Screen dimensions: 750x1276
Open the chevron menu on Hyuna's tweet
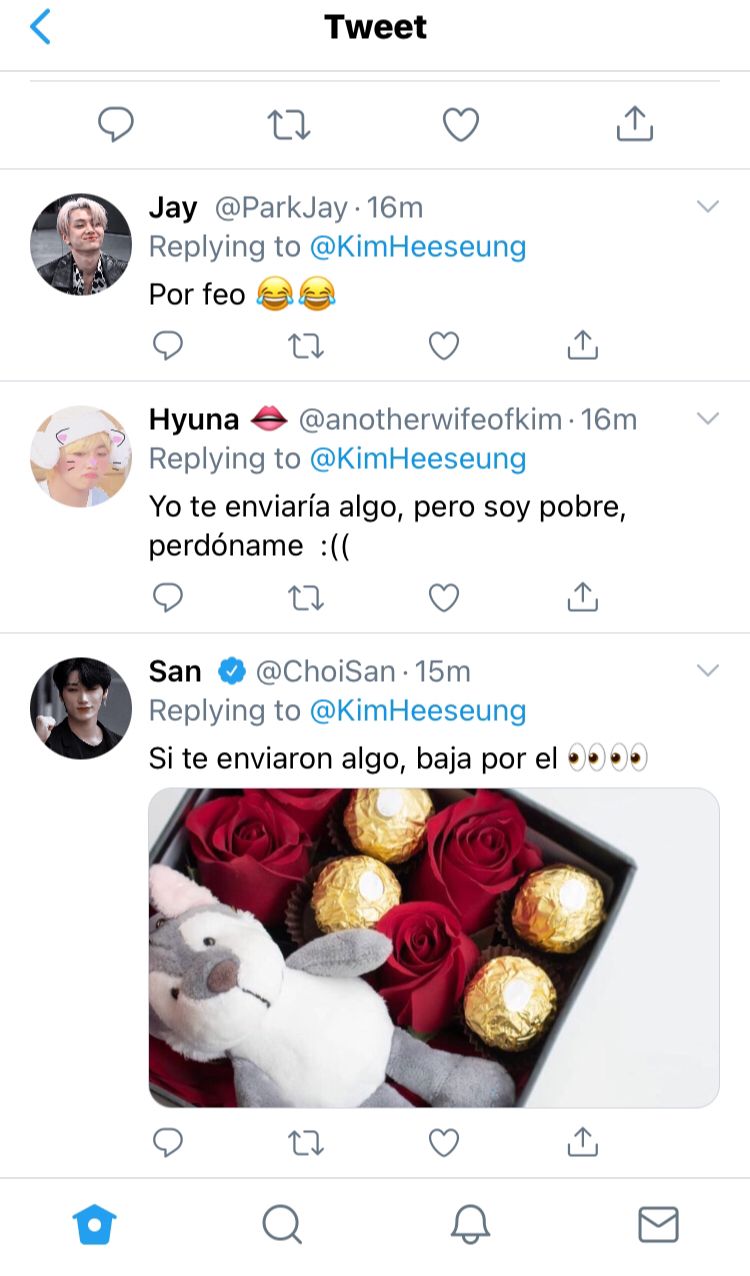tap(708, 419)
